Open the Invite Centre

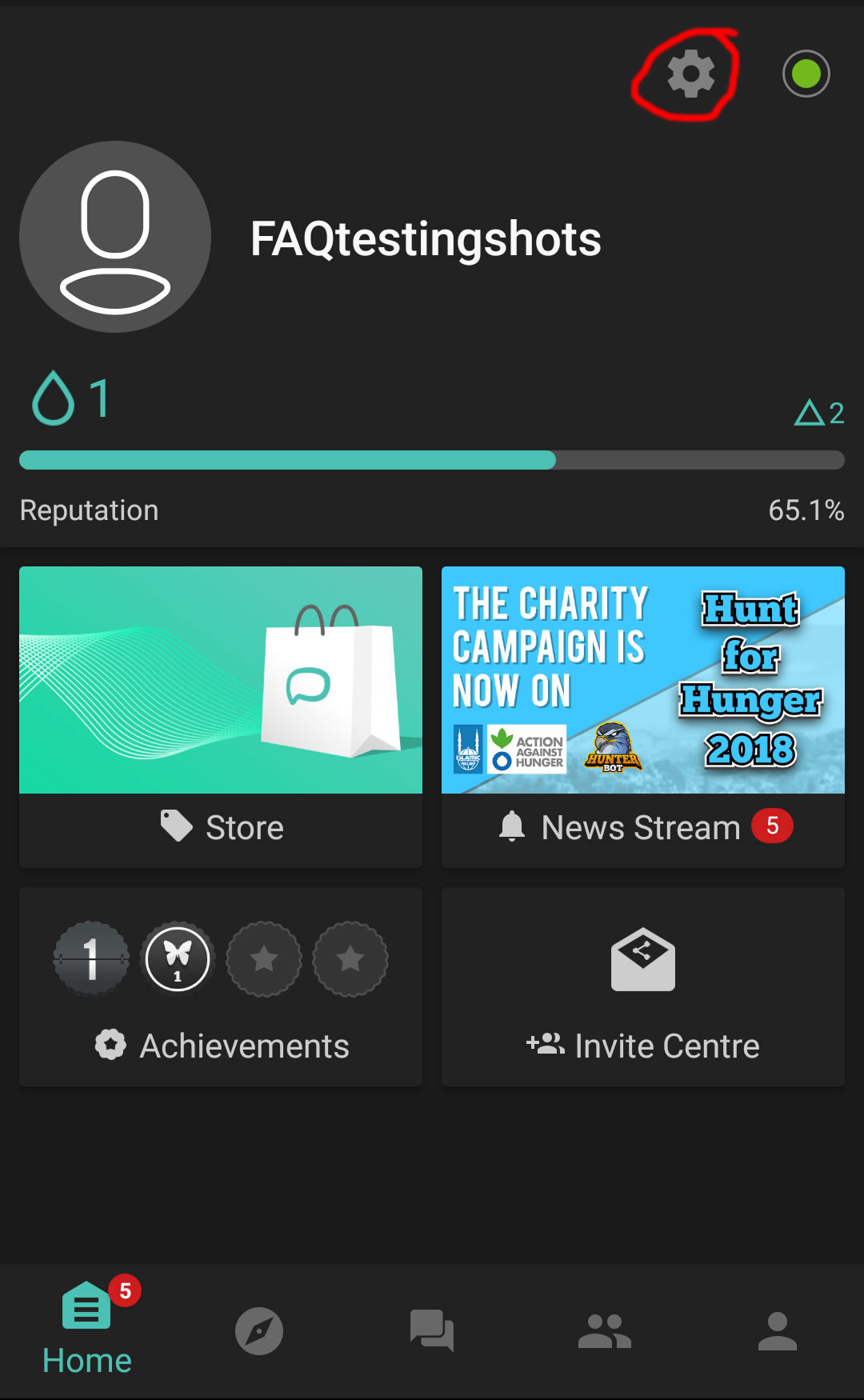pyautogui.click(x=643, y=986)
